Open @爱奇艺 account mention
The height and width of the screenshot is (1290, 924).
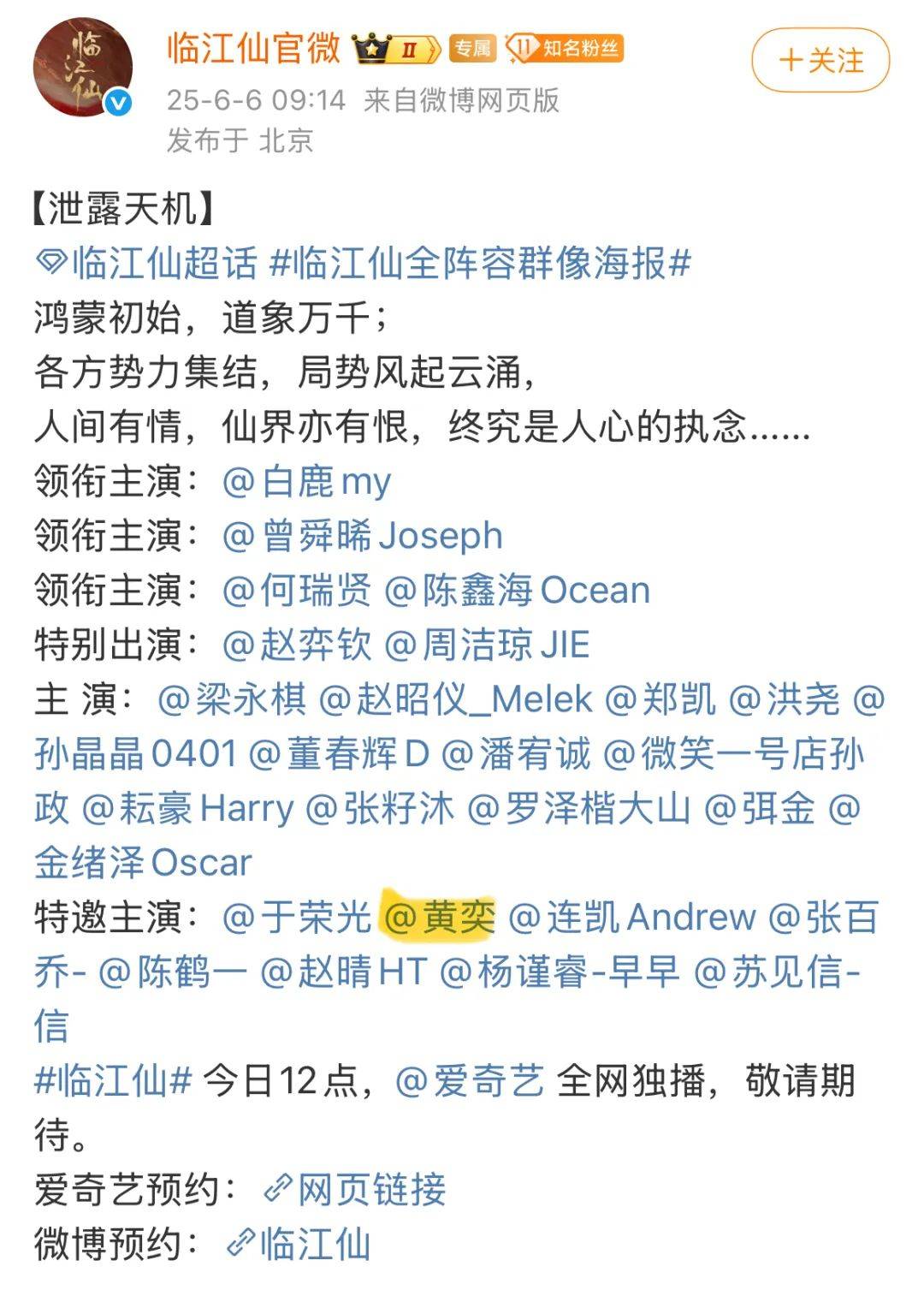point(470,1081)
